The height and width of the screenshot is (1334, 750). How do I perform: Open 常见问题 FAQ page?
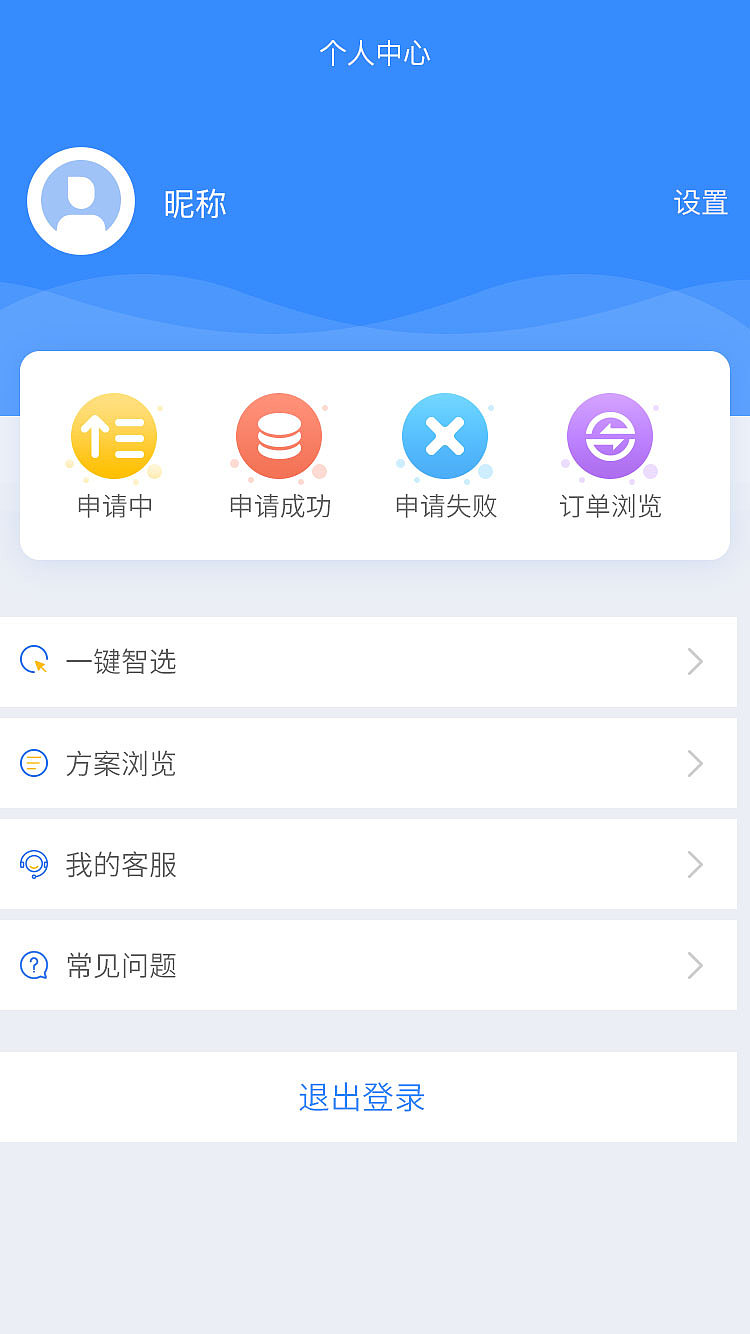coord(368,965)
